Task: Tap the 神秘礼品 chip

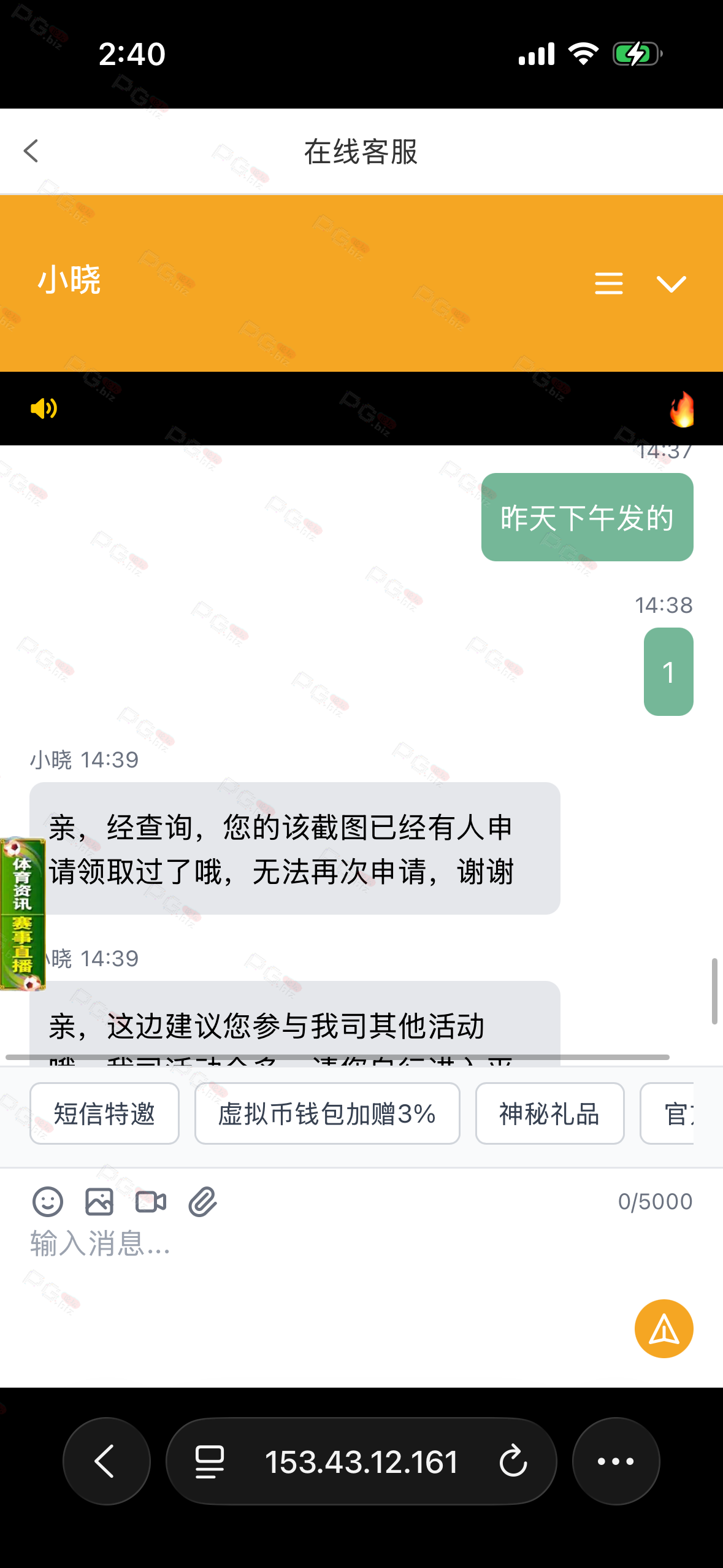Action: pyautogui.click(x=549, y=1113)
